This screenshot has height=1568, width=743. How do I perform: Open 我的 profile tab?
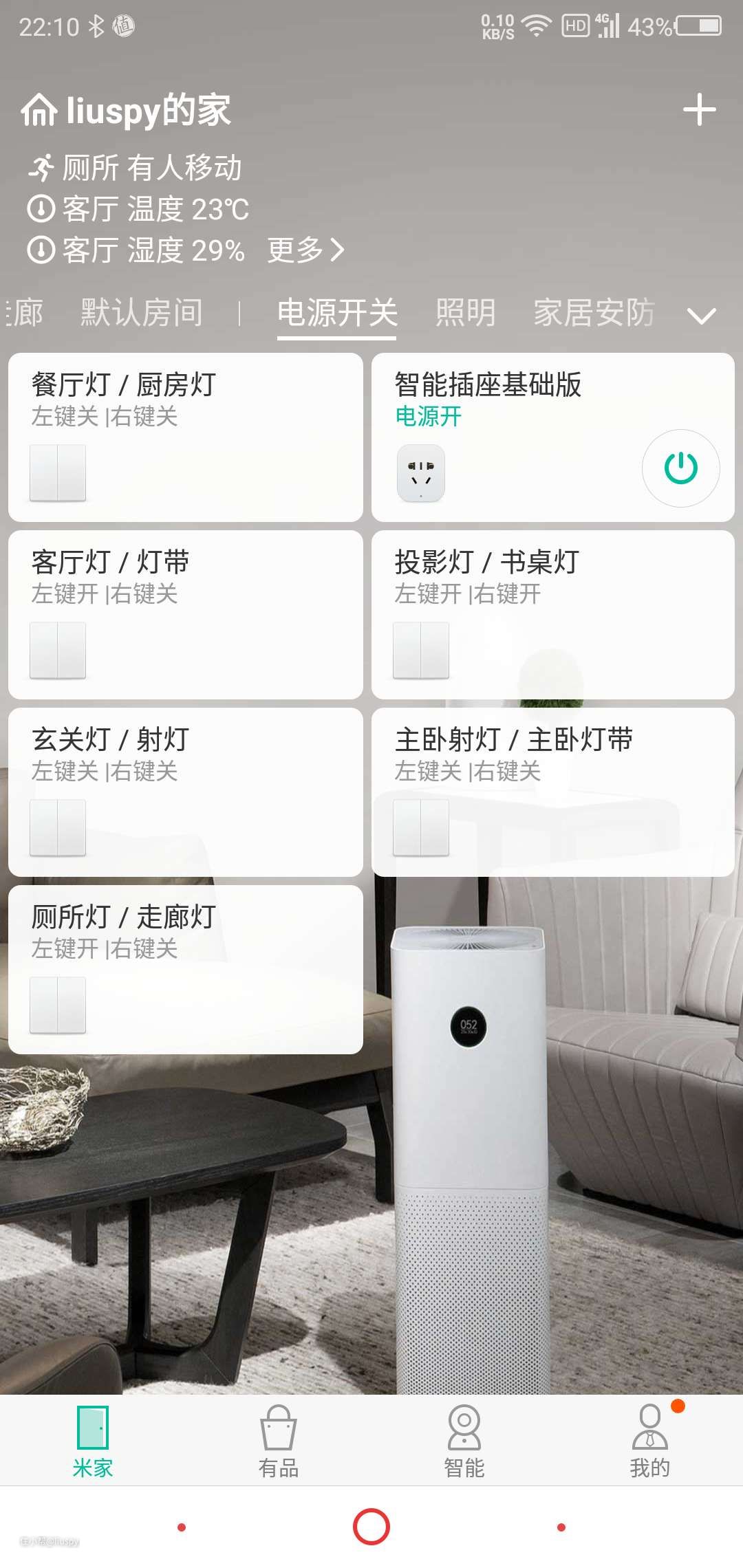650,1441
